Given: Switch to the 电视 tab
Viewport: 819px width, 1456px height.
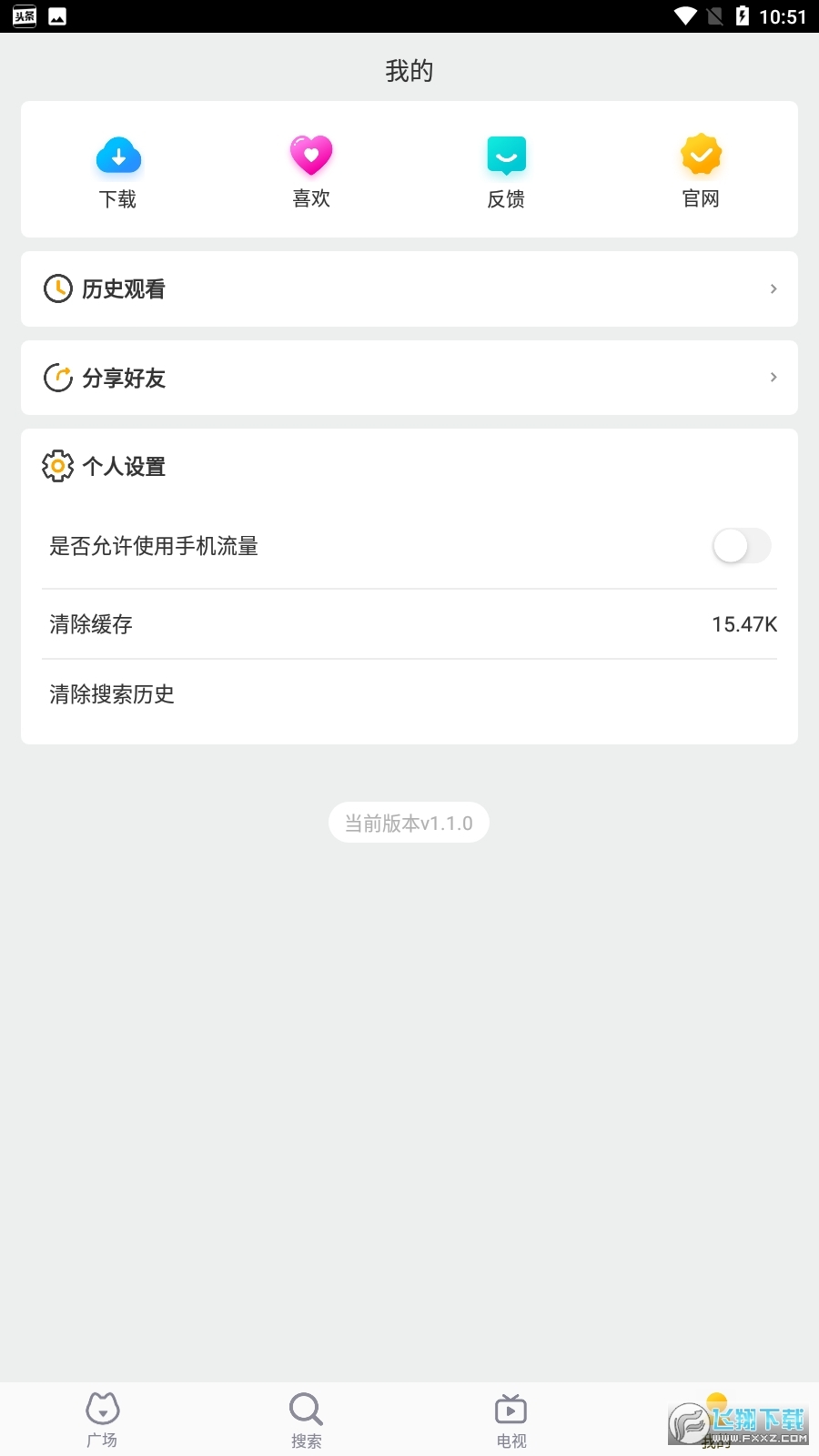Looking at the screenshot, I should (x=511, y=1420).
